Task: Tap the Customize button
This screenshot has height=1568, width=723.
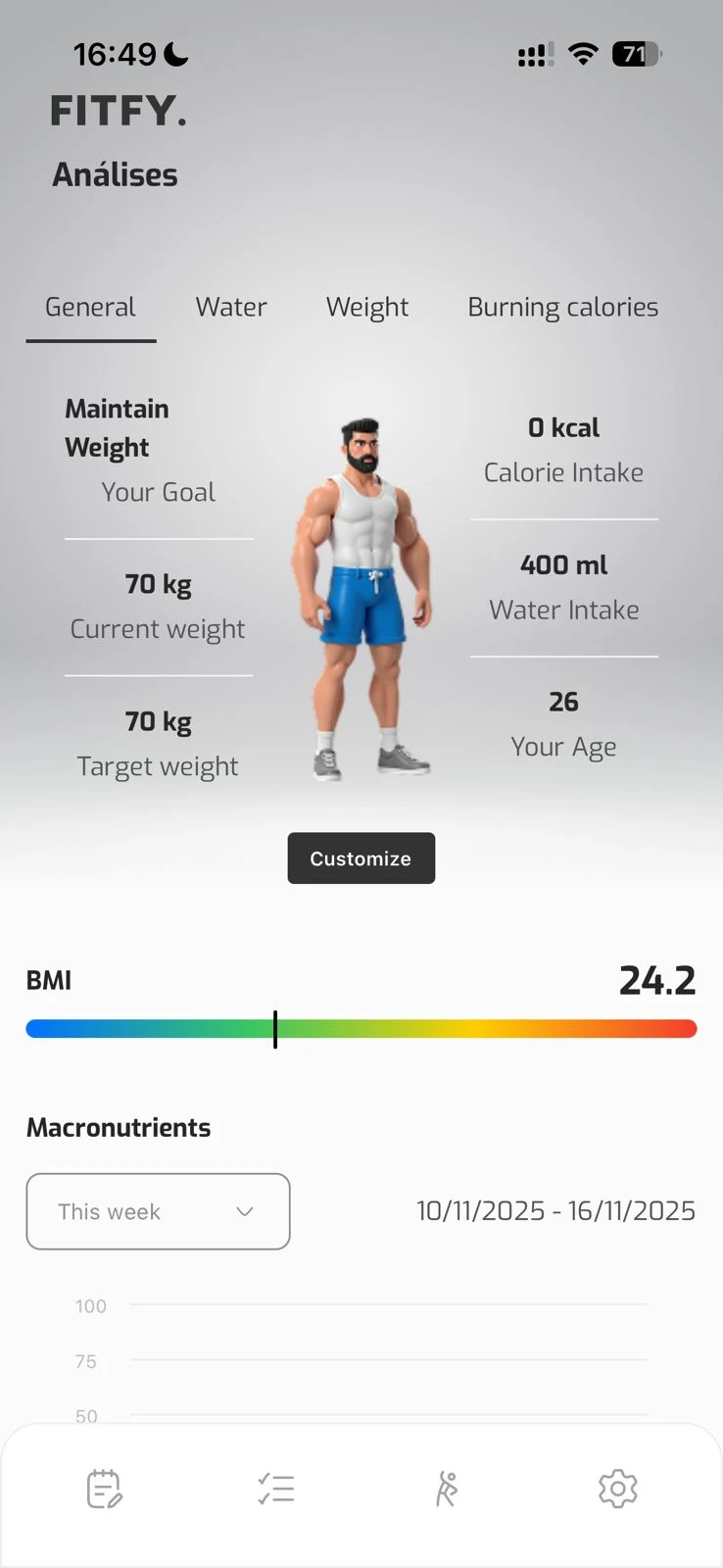Action: click(x=361, y=858)
